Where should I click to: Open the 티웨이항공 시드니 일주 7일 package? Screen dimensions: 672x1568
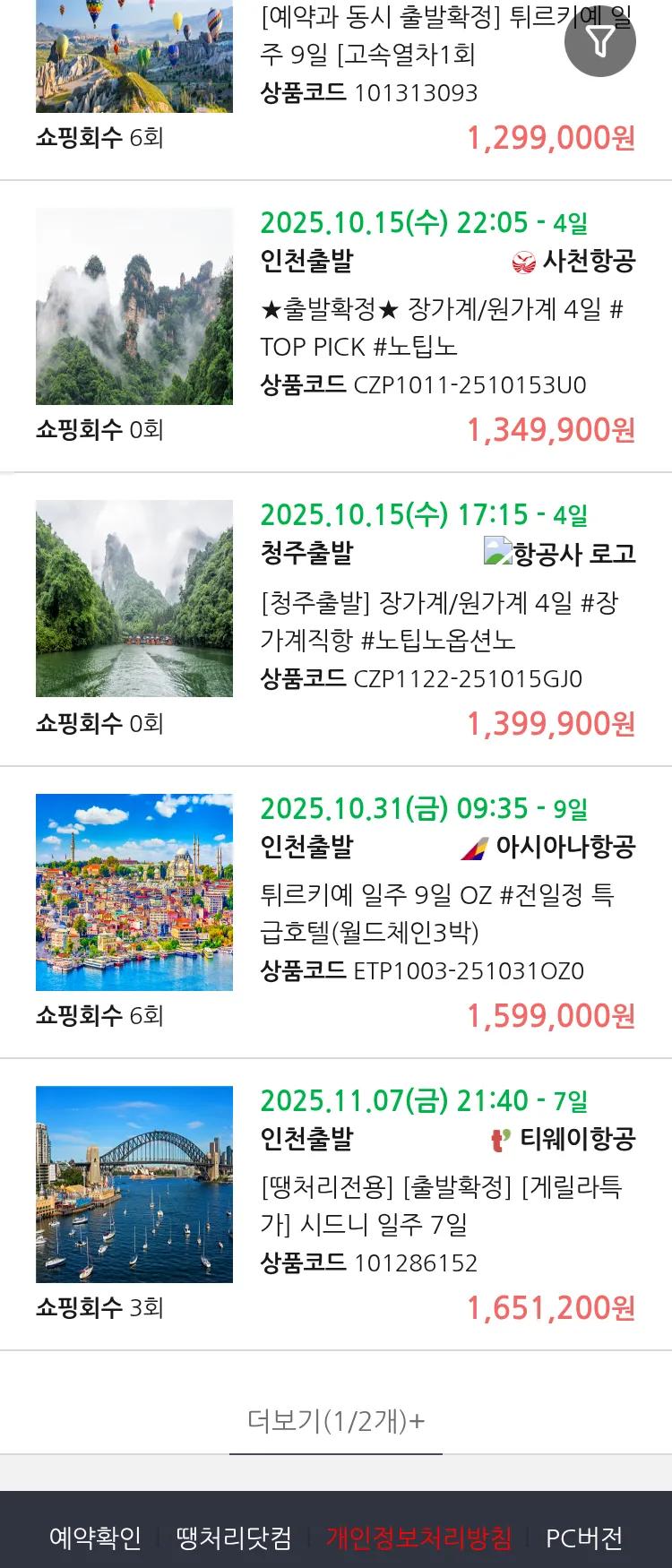(441, 1205)
